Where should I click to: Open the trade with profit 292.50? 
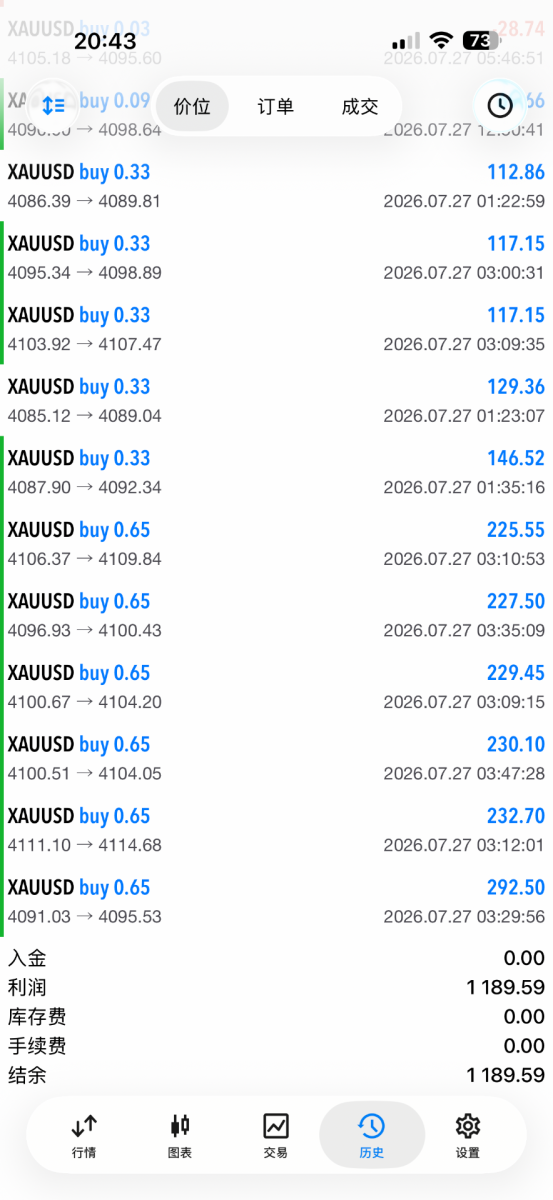[x=276, y=901]
